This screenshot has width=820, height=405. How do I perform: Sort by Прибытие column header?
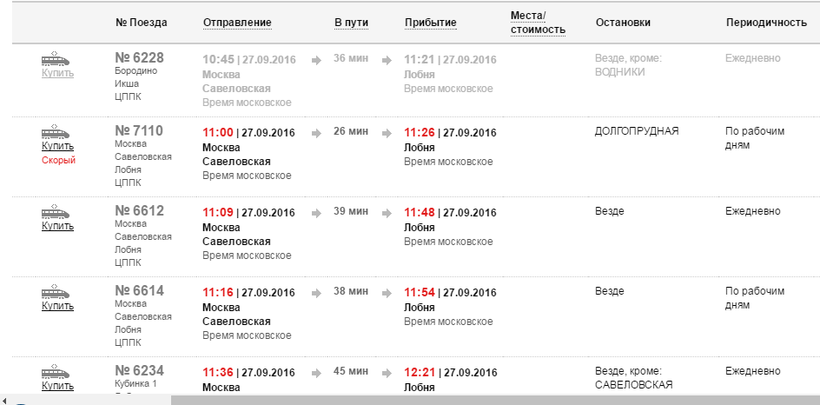[x=431, y=22]
